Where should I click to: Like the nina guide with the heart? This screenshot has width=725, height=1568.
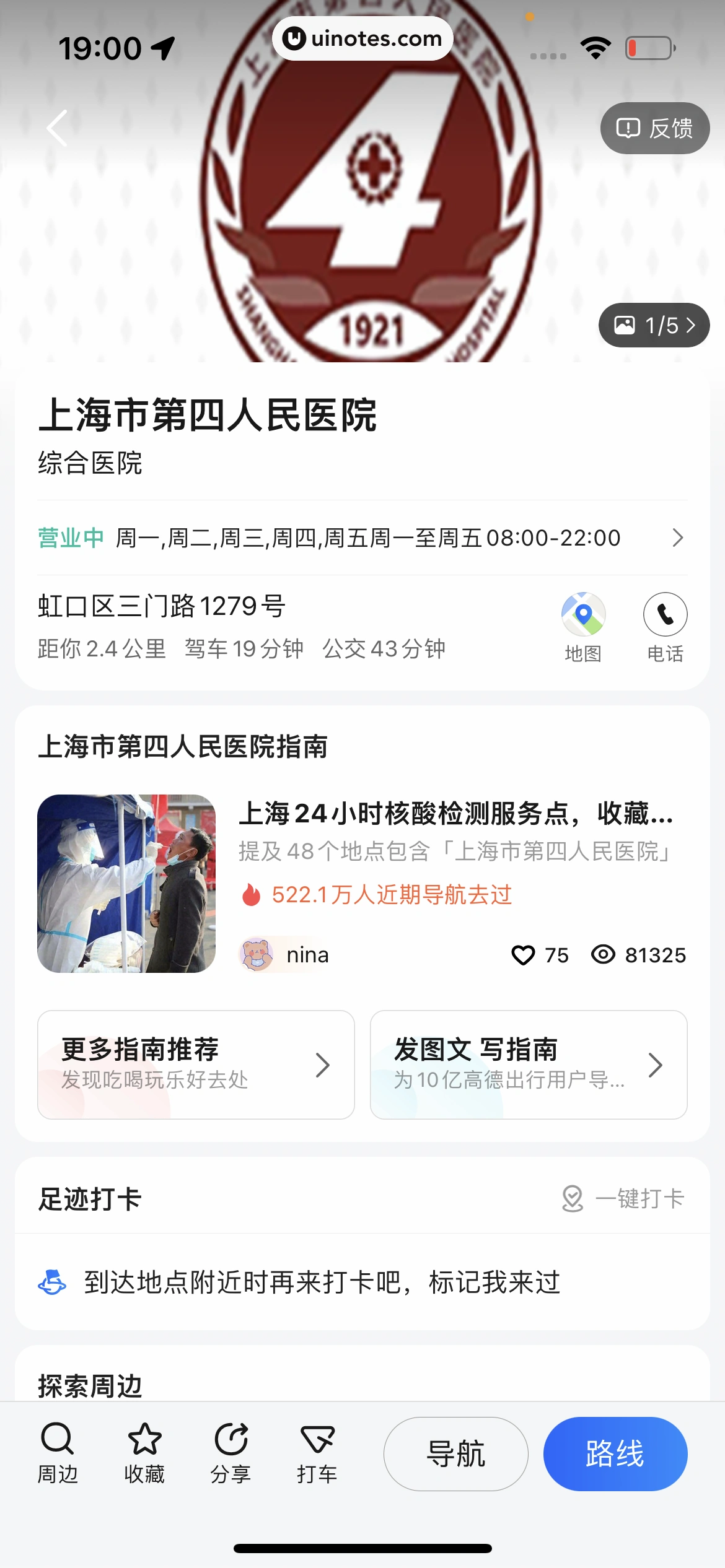coord(524,955)
